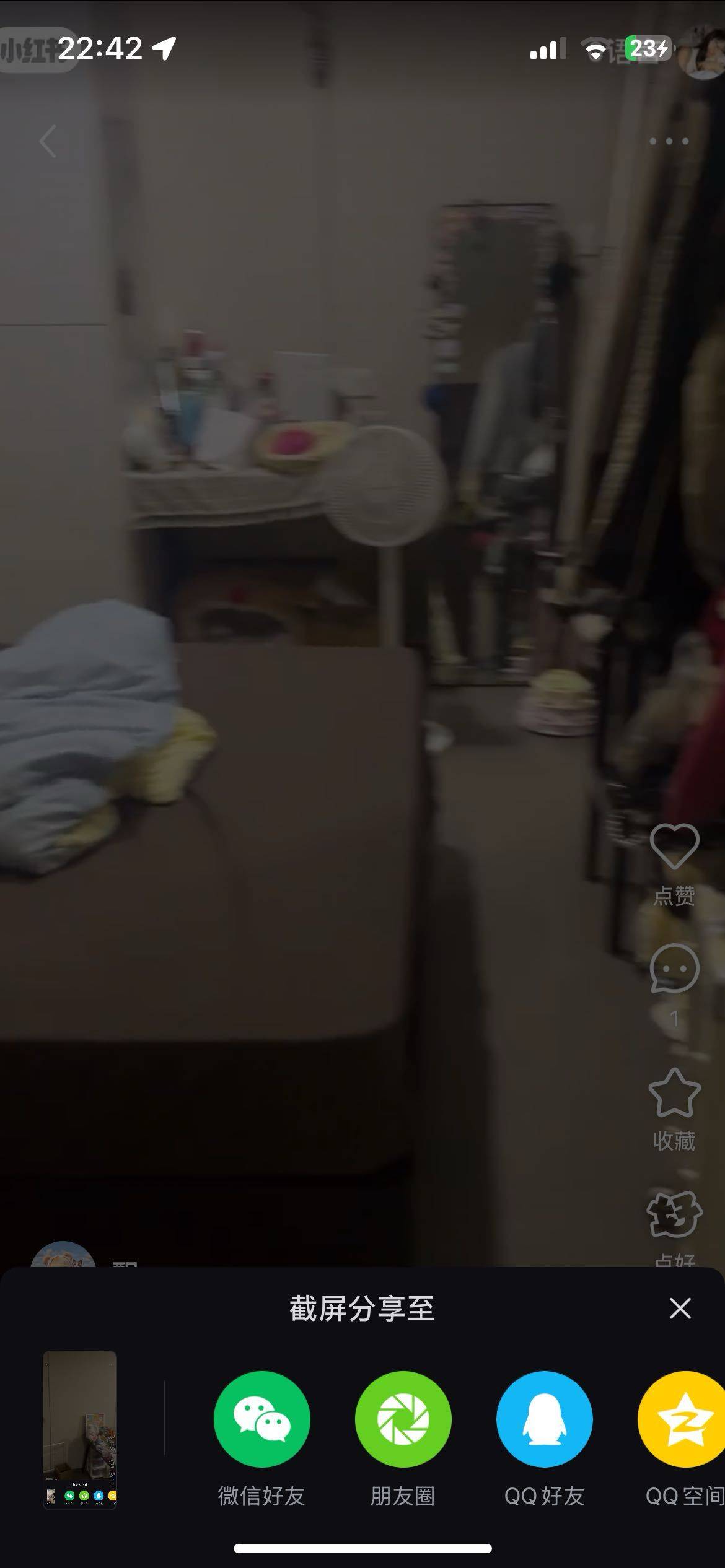Go back with the top-left arrow

[48, 141]
